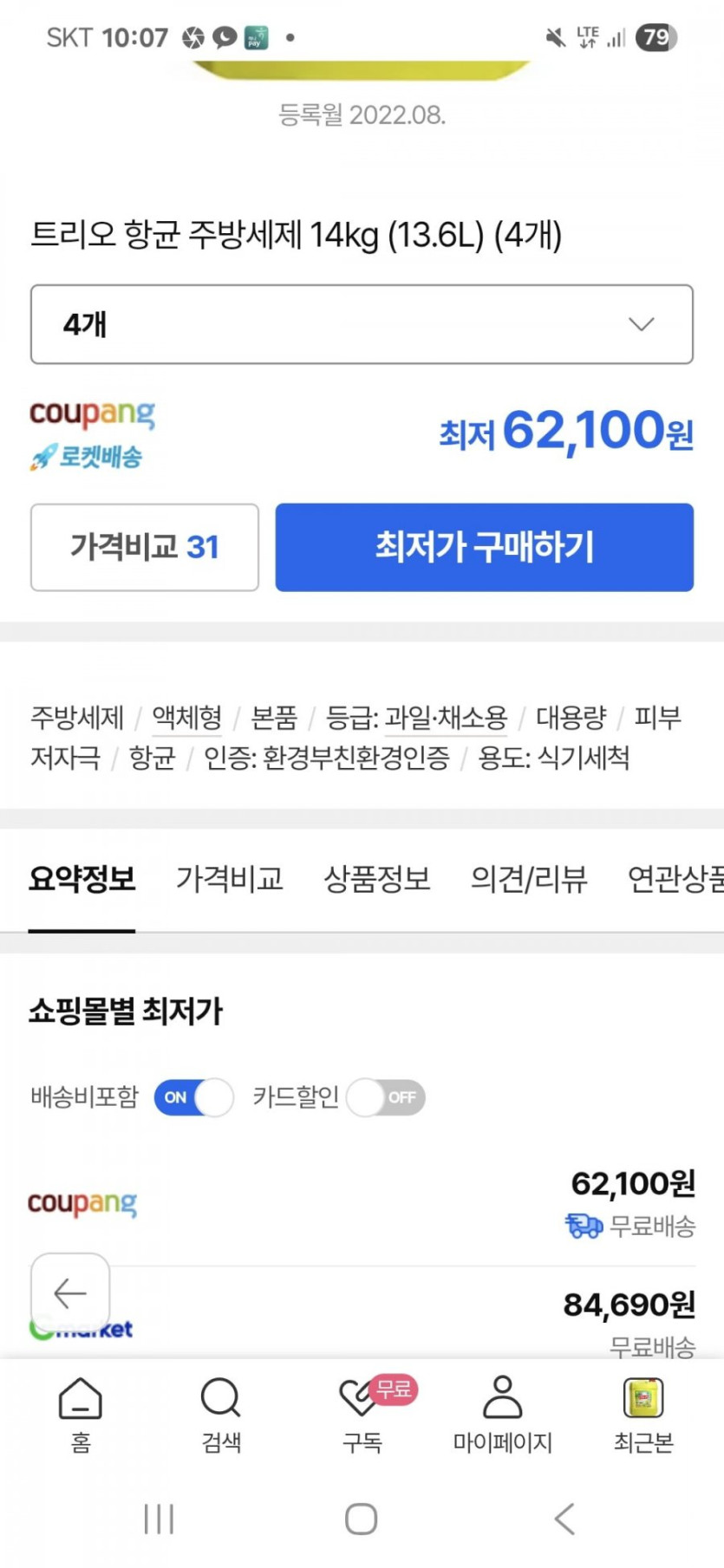The image size is (724, 1568).
Task: Open the Gmarket 84,690원 offer row
Action: point(362,1314)
